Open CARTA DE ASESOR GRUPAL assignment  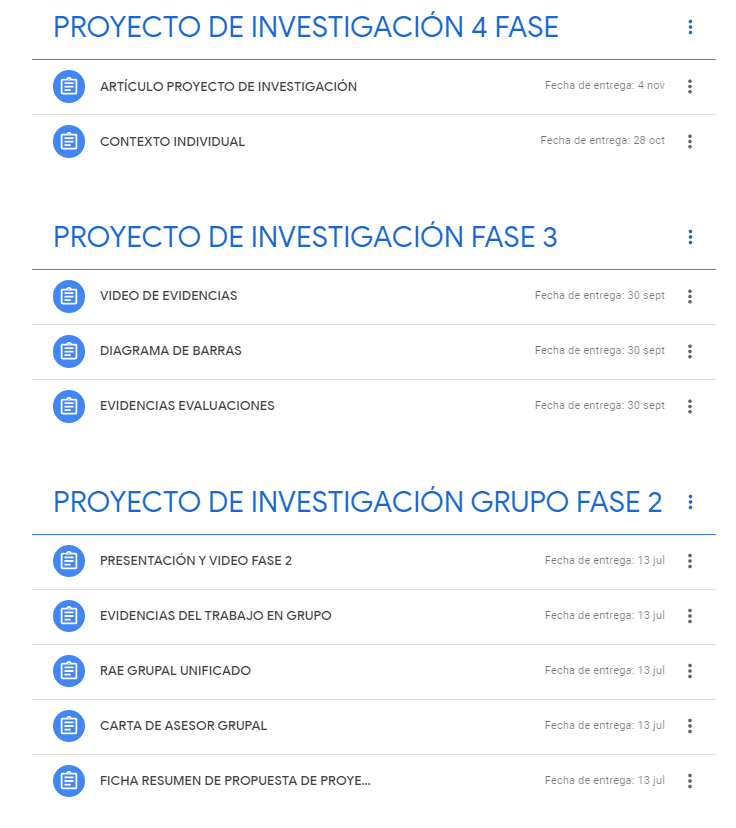pyautogui.click(x=183, y=726)
